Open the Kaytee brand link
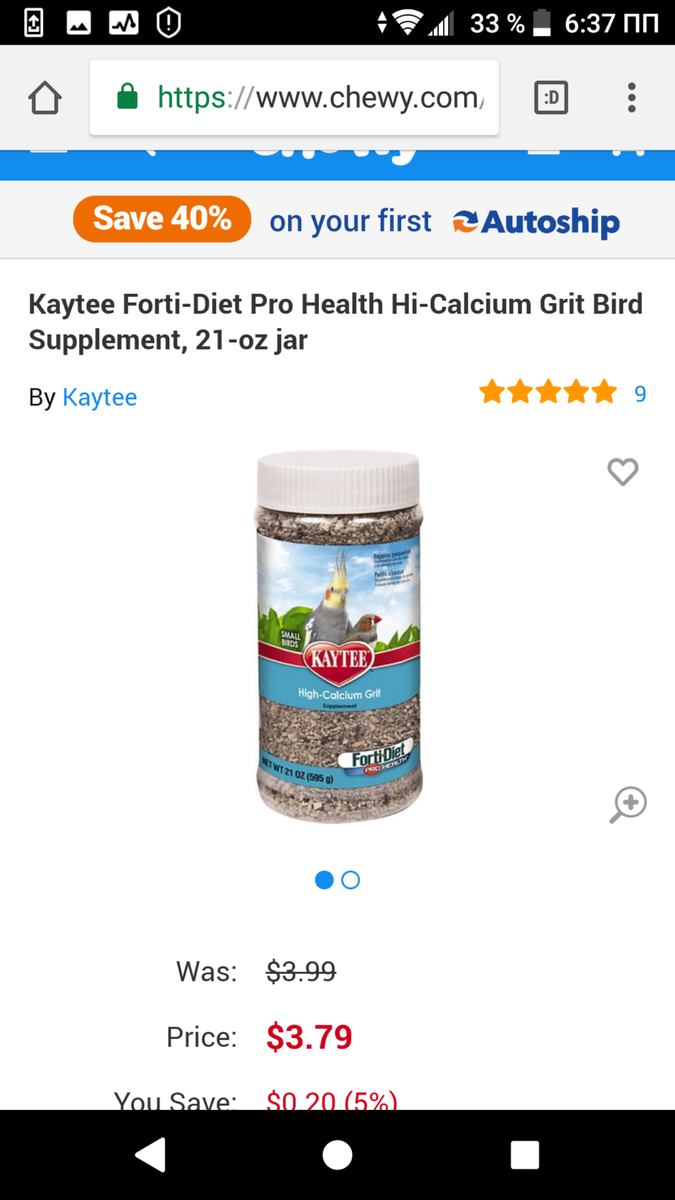Viewport: 675px width, 1200px height. click(x=99, y=397)
